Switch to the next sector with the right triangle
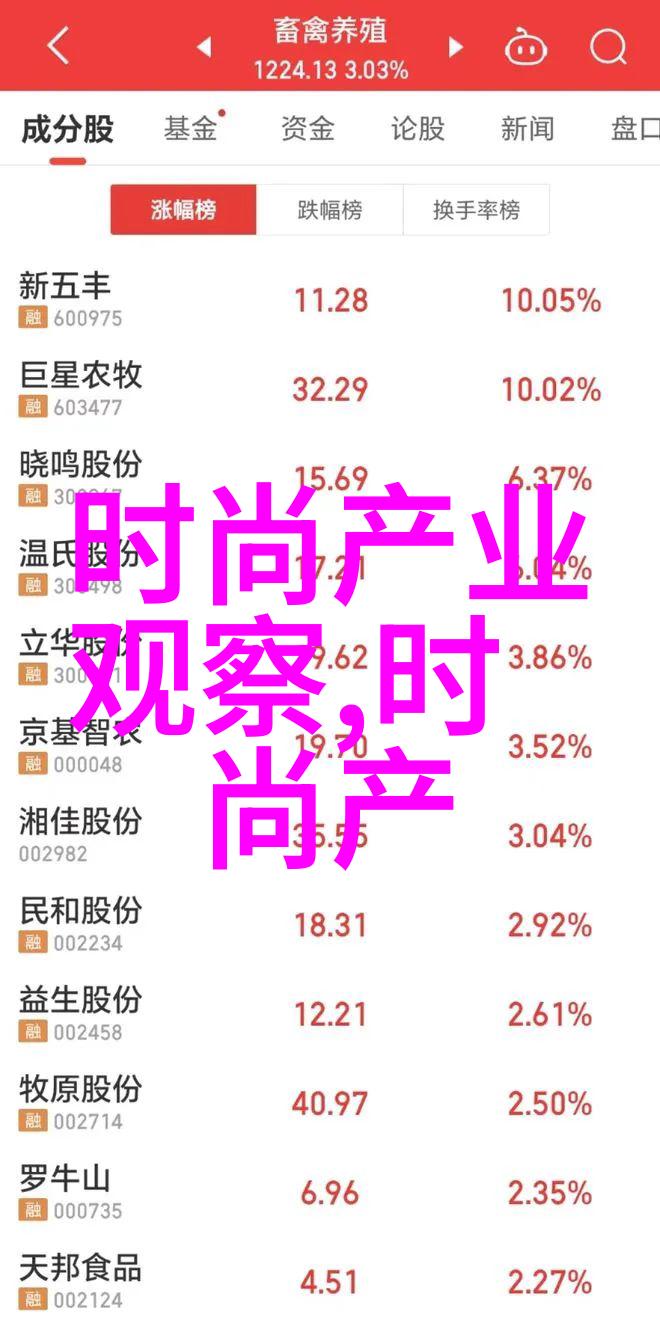660x1321 pixels. [x=456, y=46]
